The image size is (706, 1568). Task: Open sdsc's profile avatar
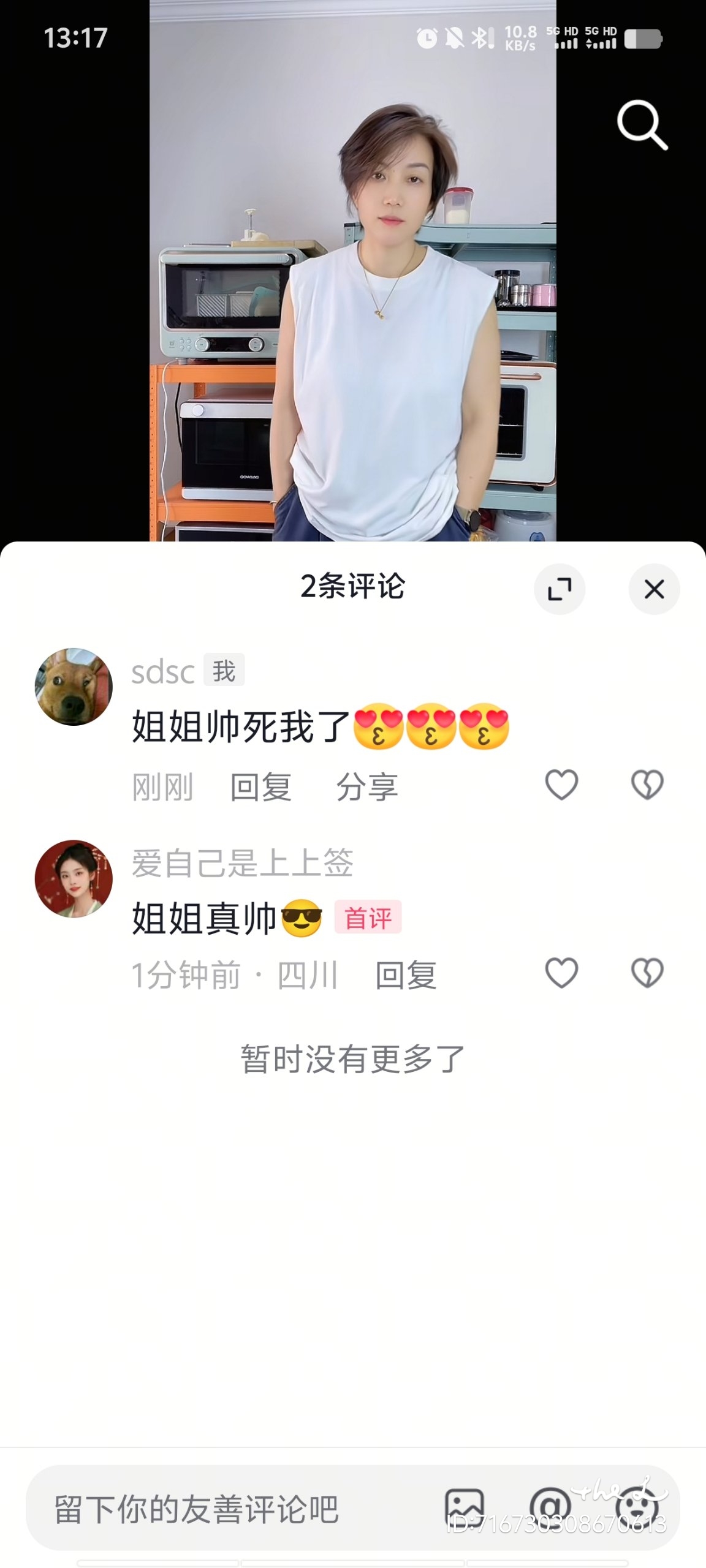(74, 687)
